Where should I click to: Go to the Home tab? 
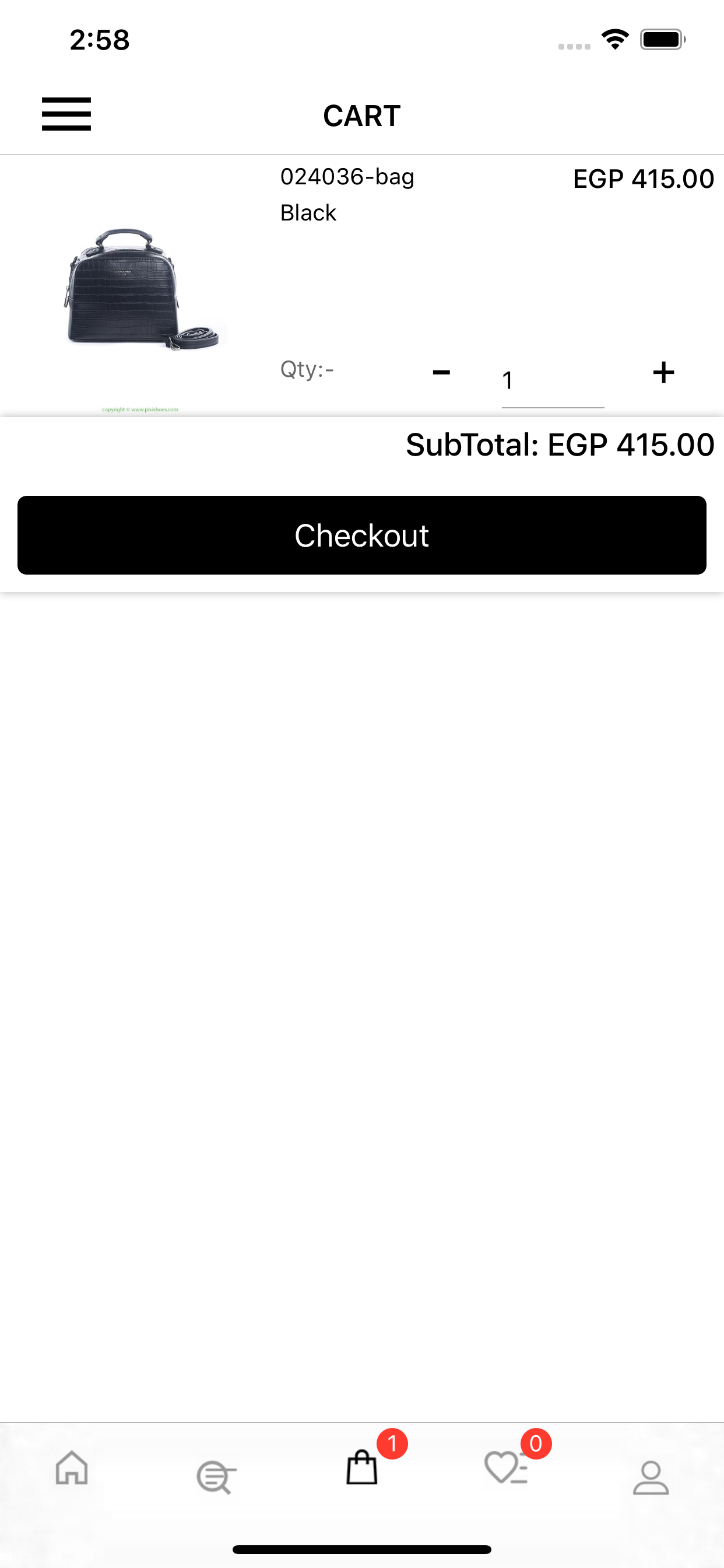pyautogui.click(x=72, y=1468)
